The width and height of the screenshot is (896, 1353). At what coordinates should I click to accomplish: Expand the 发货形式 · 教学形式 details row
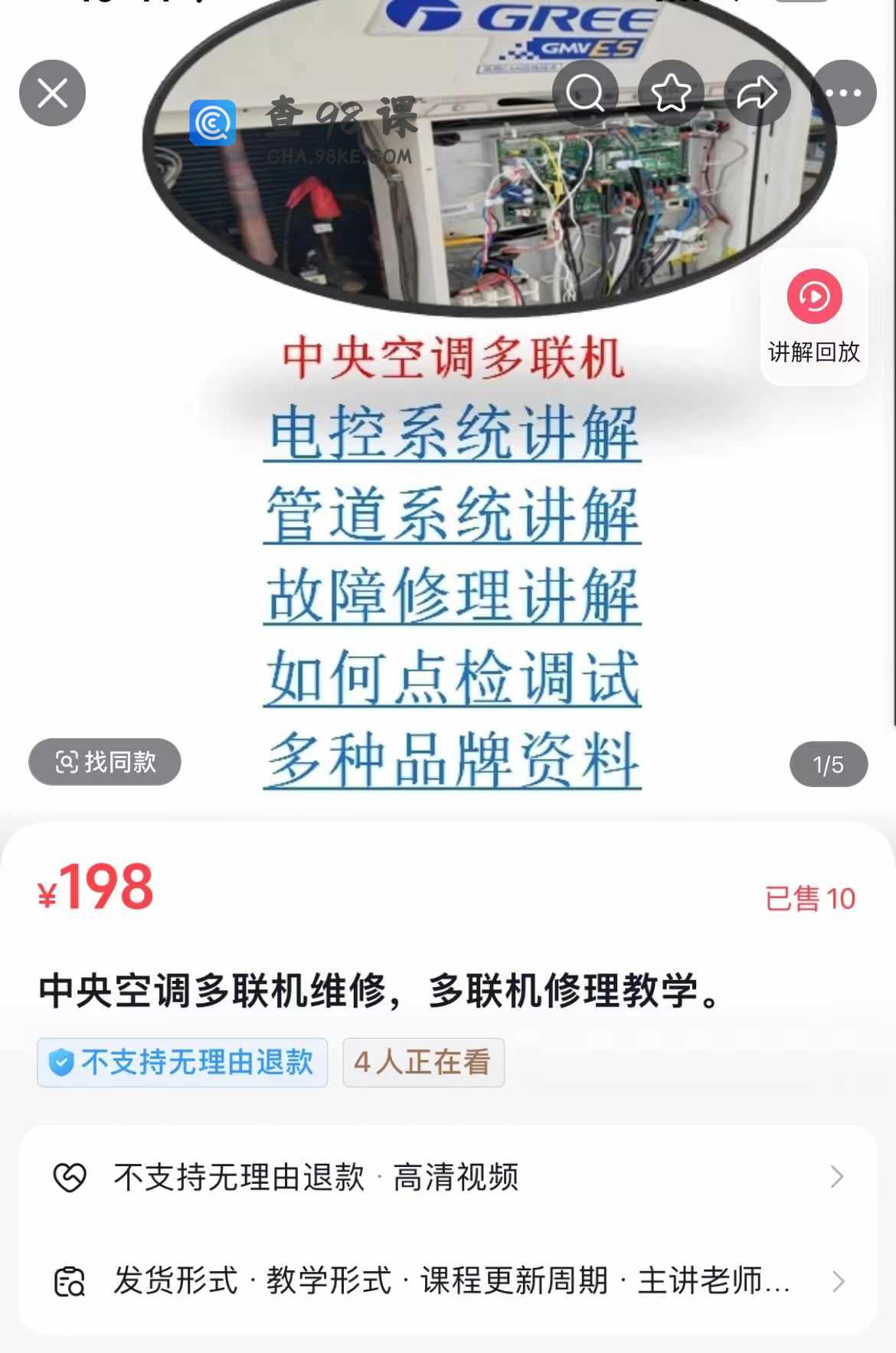(447, 1281)
